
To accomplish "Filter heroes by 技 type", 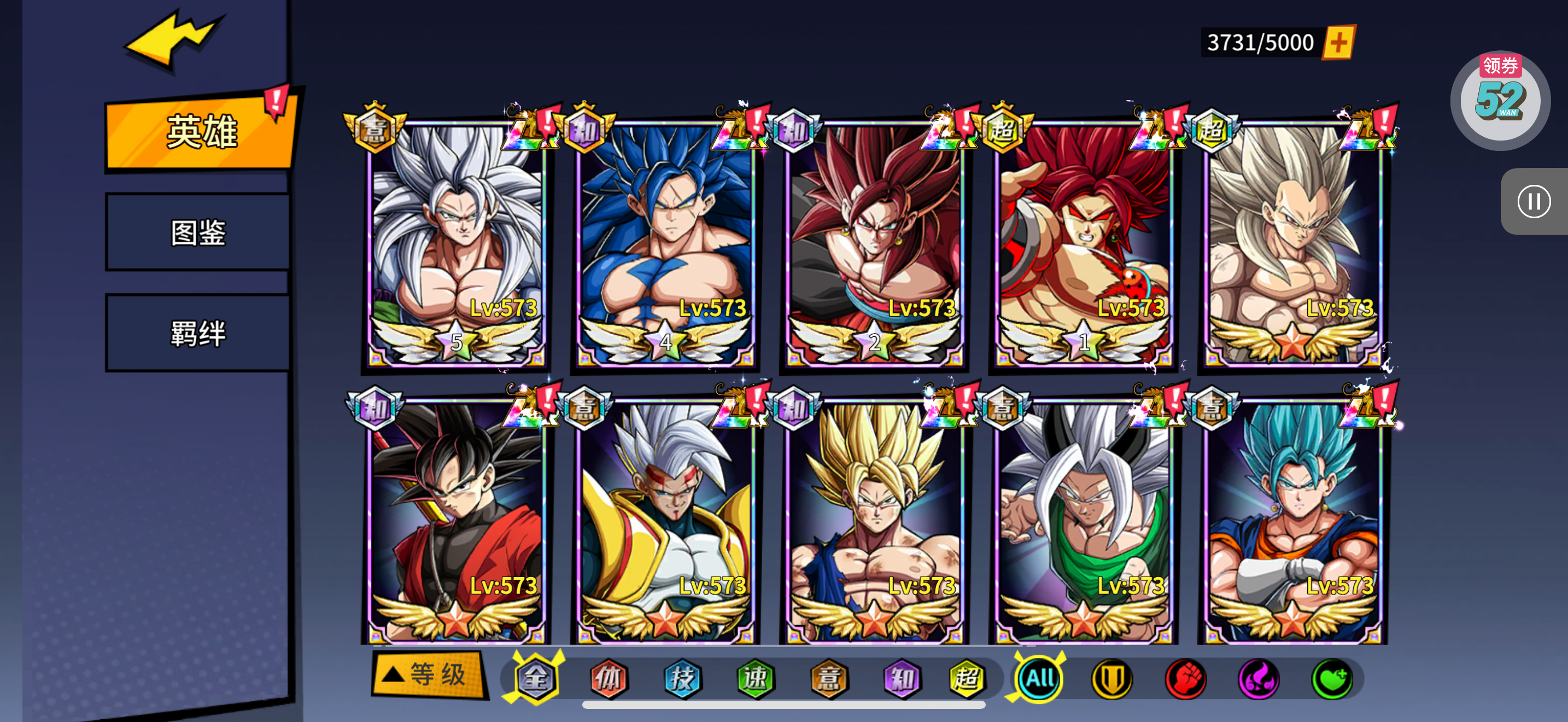I will [x=682, y=678].
